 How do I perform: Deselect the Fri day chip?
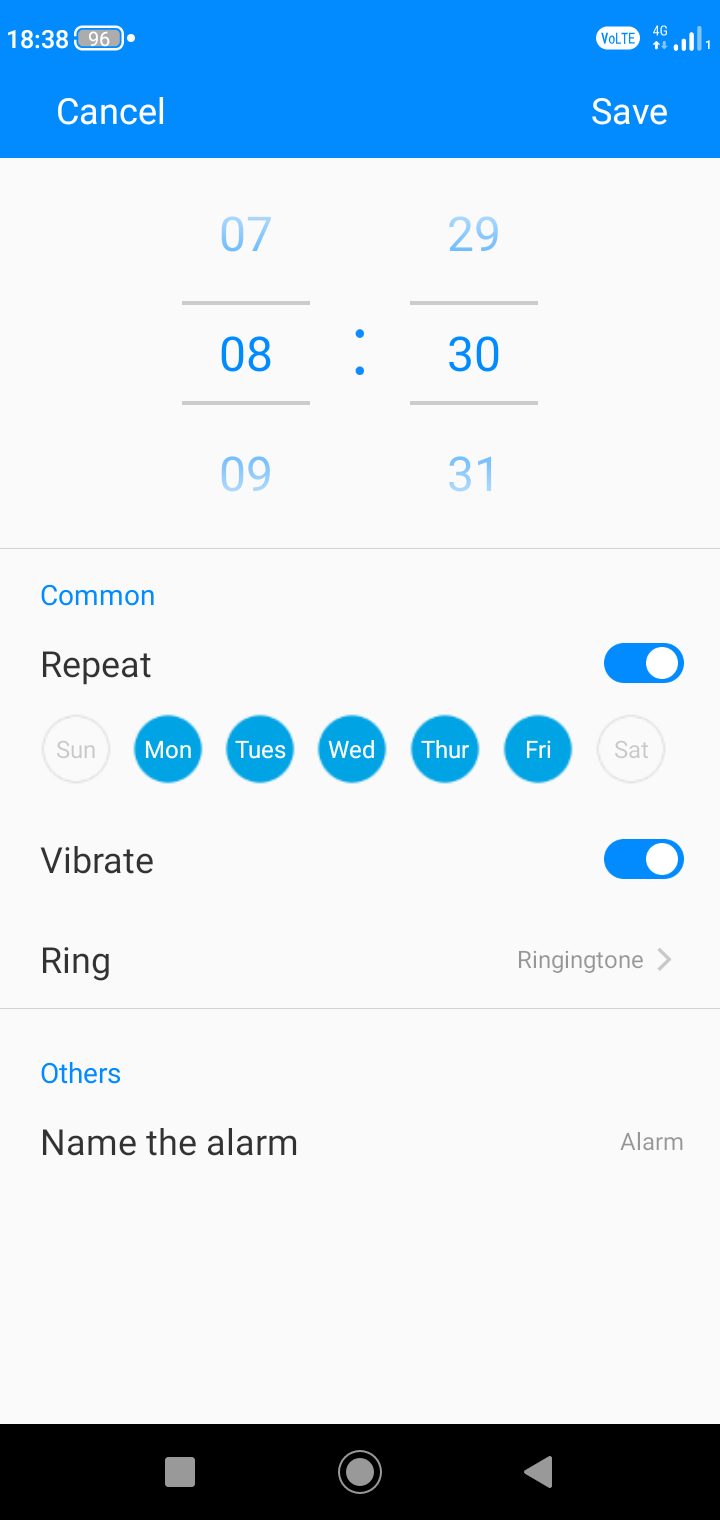pyautogui.click(x=538, y=749)
